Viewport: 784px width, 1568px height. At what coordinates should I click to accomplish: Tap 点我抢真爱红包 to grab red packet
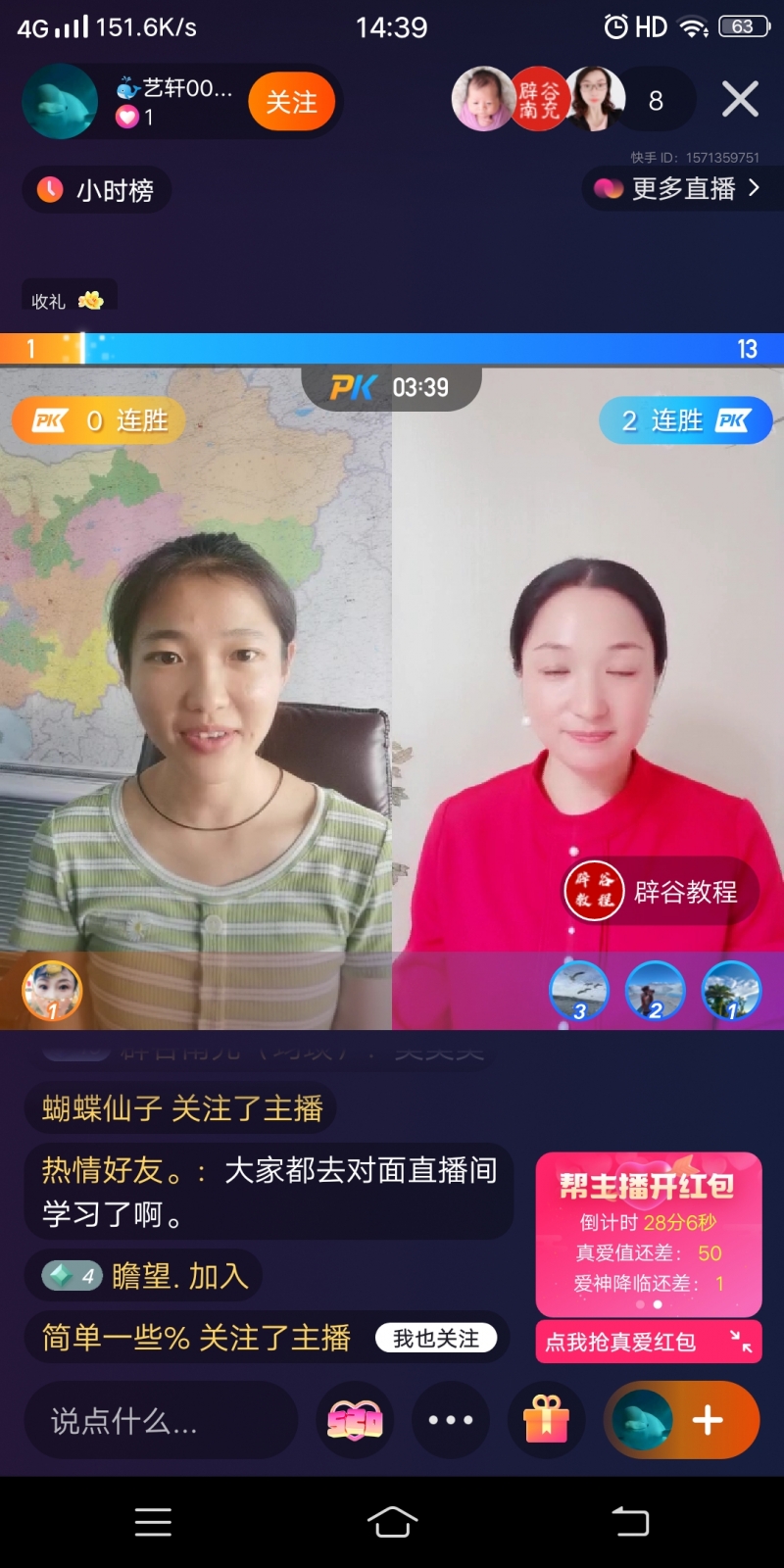pyautogui.click(x=621, y=1342)
